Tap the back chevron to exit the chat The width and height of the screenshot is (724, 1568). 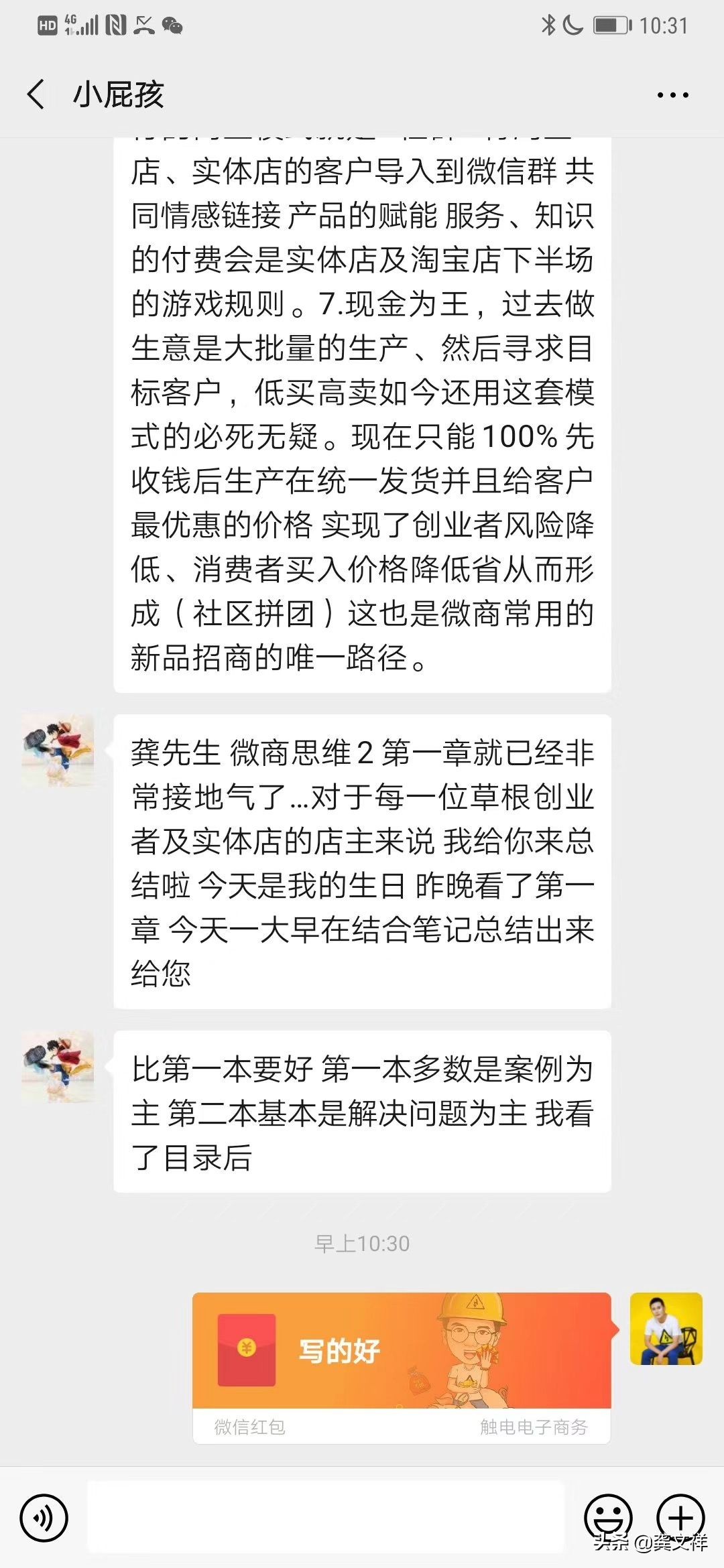tap(35, 94)
